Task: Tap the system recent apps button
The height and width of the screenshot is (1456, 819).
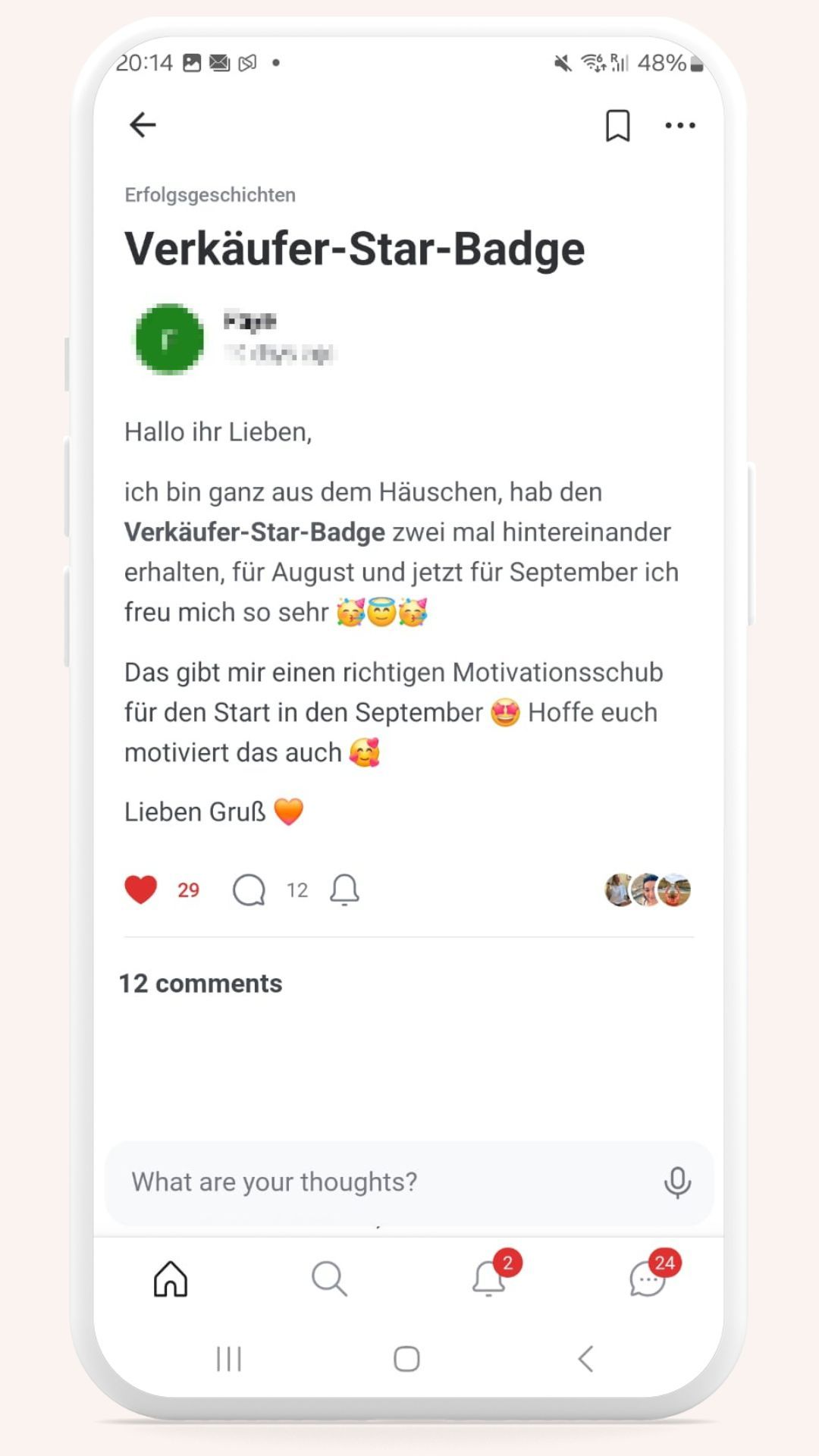Action: click(229, 1359)
